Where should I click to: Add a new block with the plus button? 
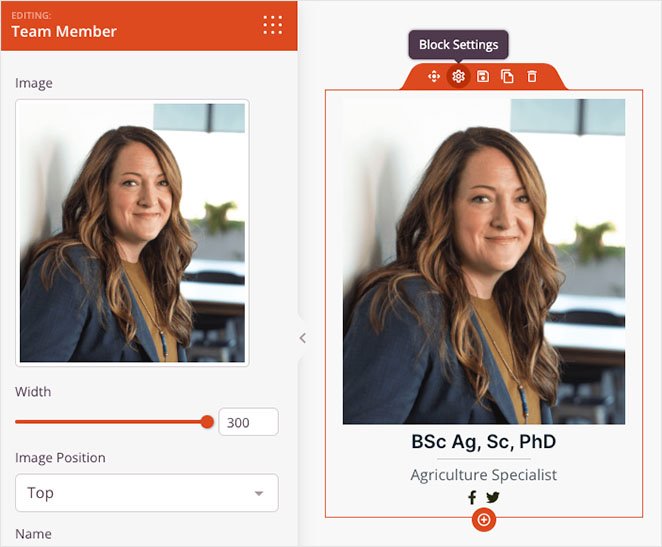[484, 520]
